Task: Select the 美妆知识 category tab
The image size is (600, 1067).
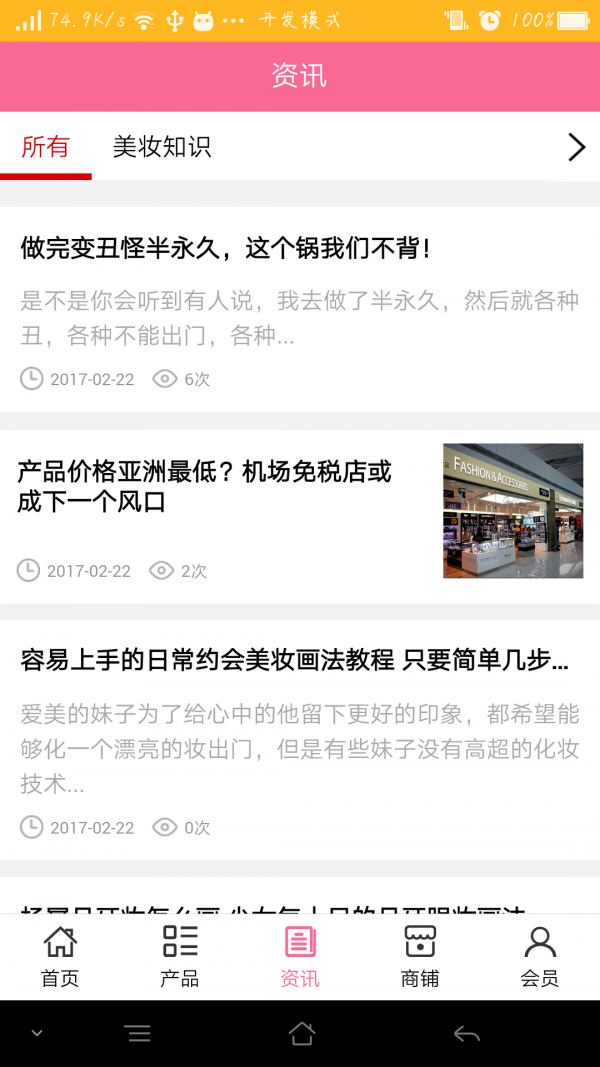Action: (161, 148)
